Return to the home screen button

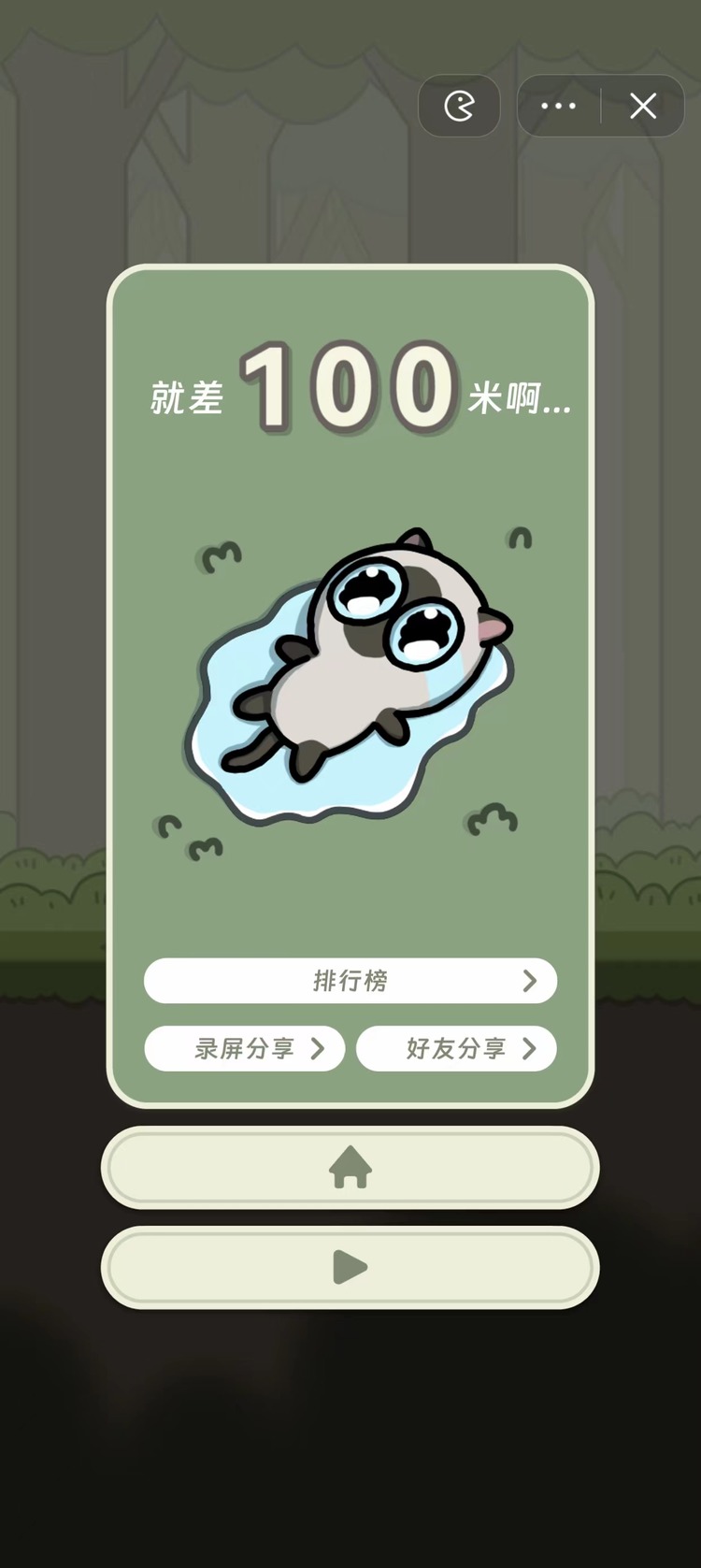click(350, 1168)
